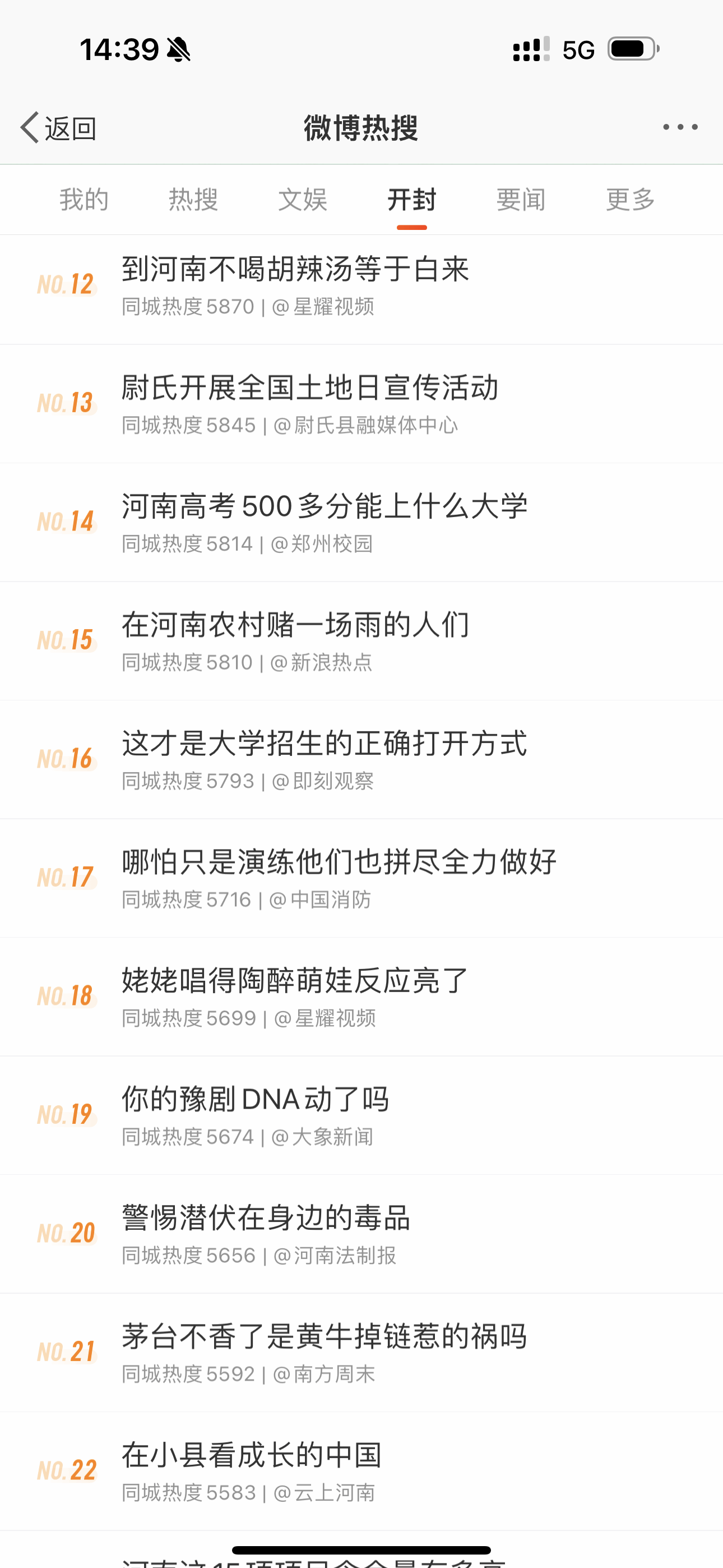Select the 文娱 tab
The image size is (723, 1568).
click(303, 200)
